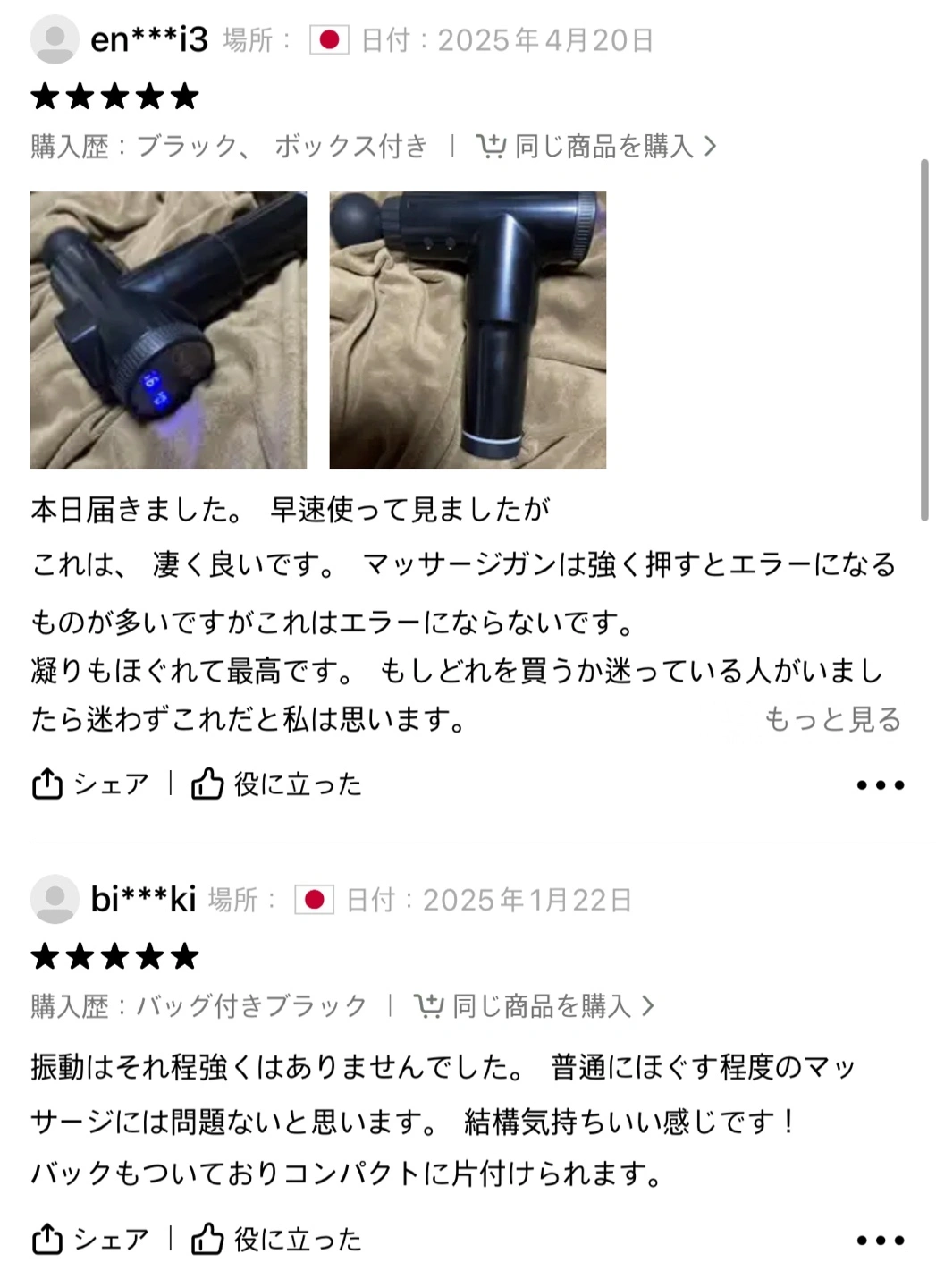The image size is (936, 1288).
Task: Buy same item from bi***ki's review
Action: point(535,1006)
